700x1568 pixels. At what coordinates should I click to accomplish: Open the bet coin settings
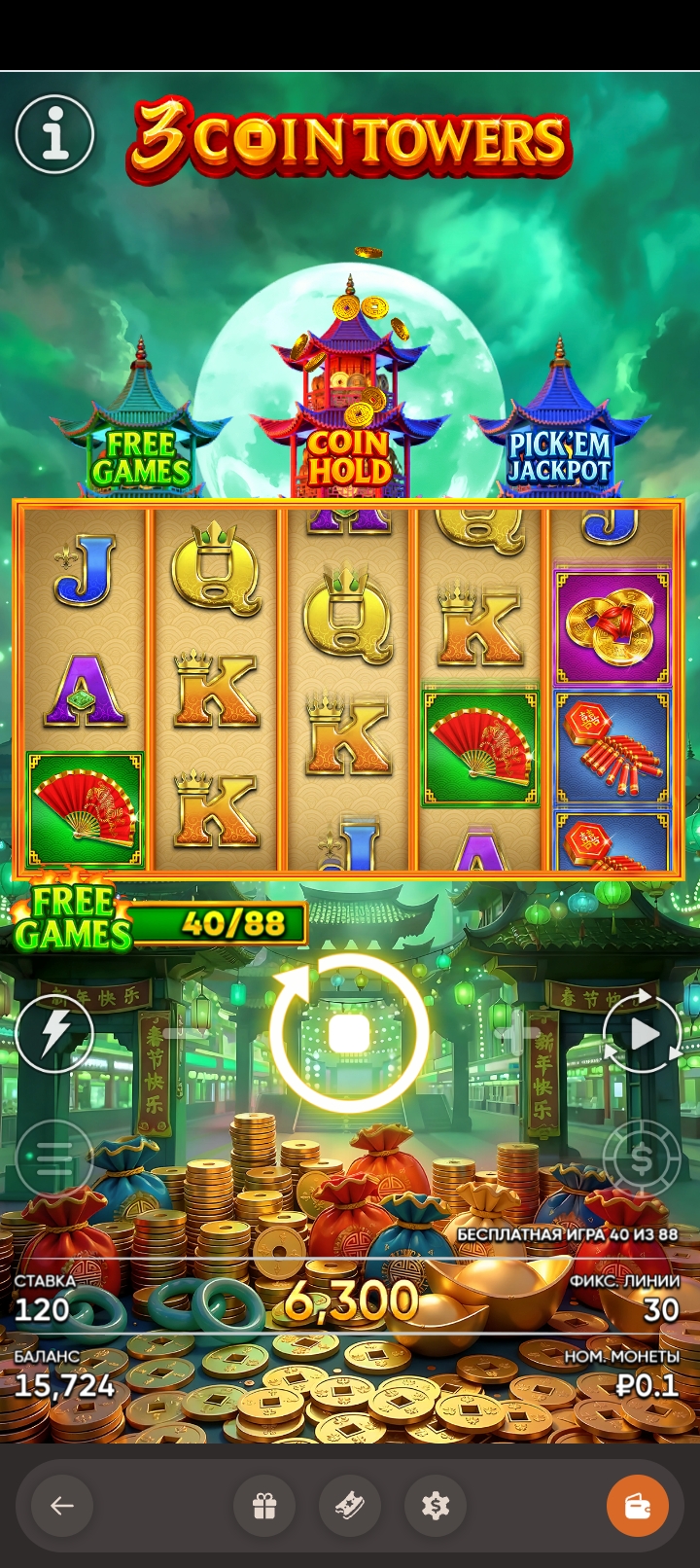point(642,1158)
